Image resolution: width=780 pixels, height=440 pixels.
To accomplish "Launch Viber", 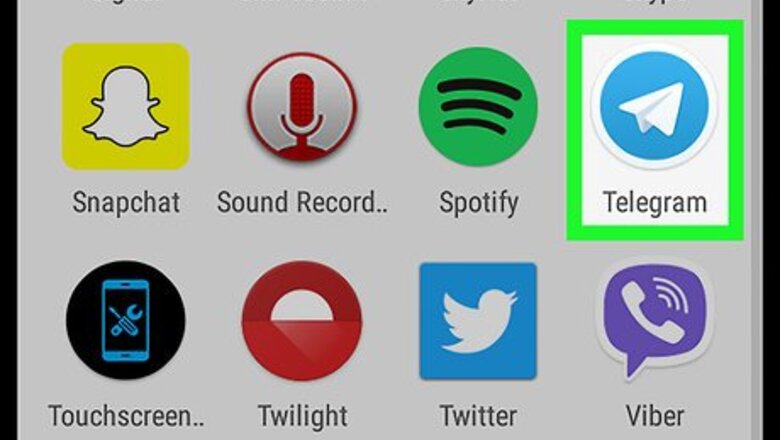I will (x=655, y=320).
